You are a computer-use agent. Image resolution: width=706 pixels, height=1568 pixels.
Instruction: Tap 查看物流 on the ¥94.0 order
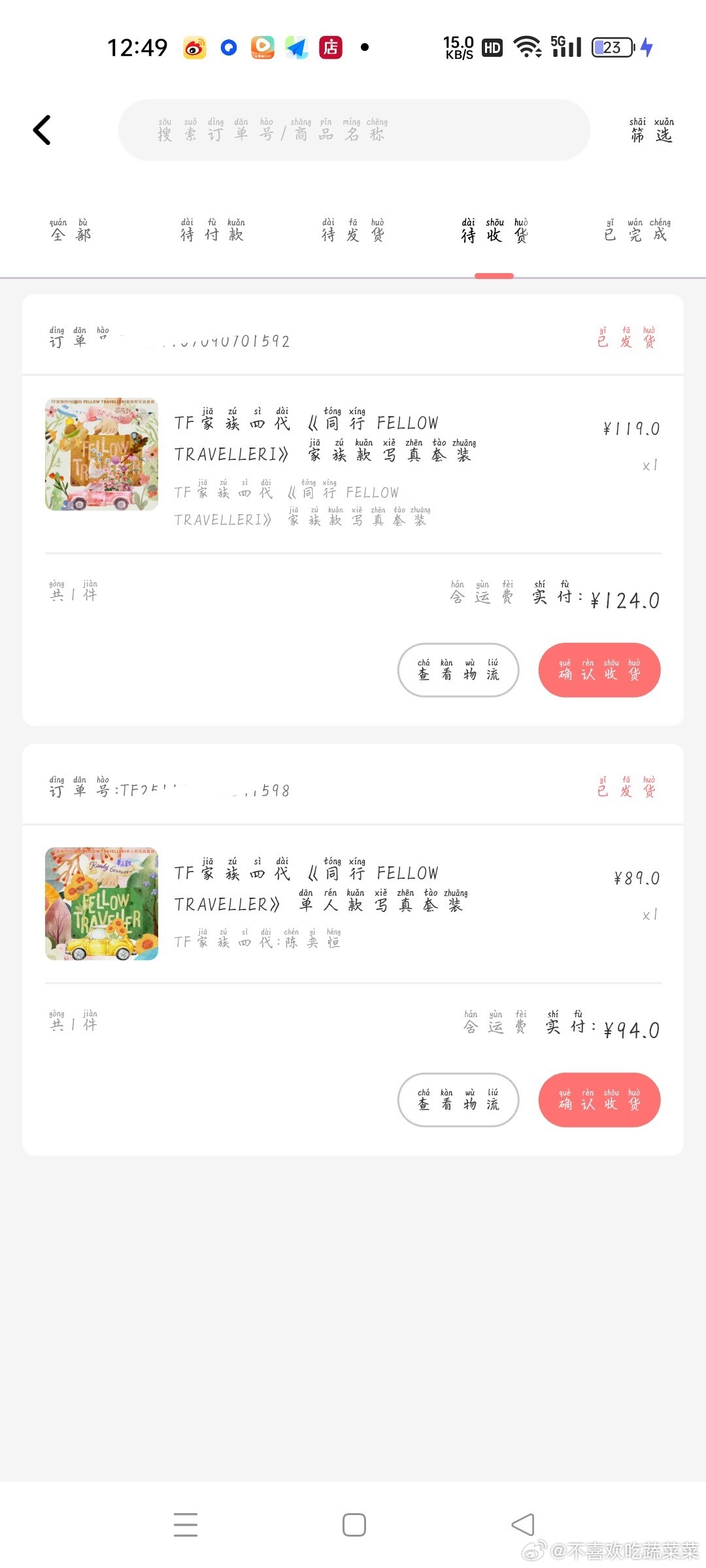458,1100
